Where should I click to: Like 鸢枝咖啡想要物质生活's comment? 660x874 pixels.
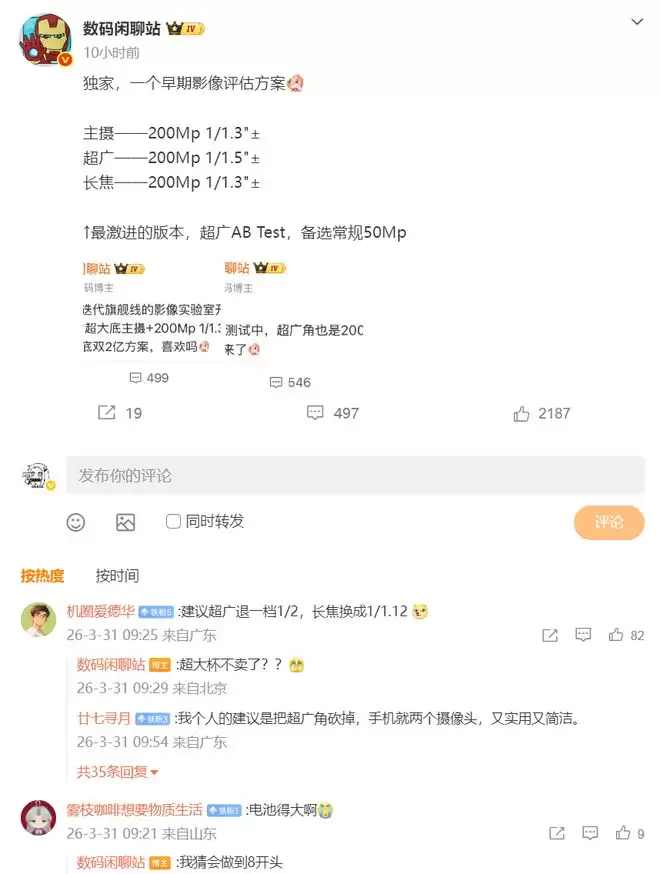[623, 832]
